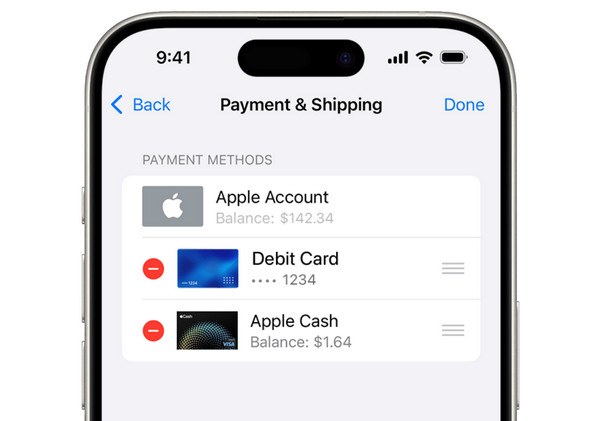The width and height of the screenshot is (600, 421).
Task: Tap Done to finish editing
Action: tap(463, 105)
